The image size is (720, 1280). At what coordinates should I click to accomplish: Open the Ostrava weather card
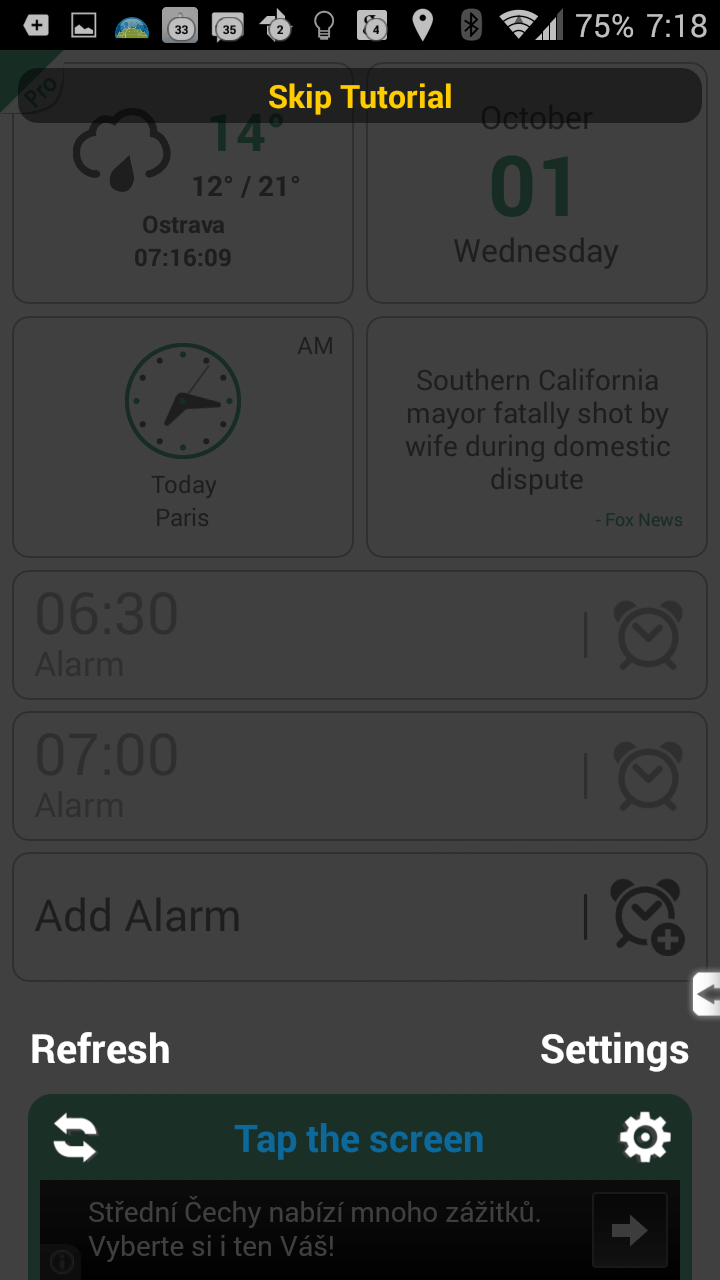(183, 183)
